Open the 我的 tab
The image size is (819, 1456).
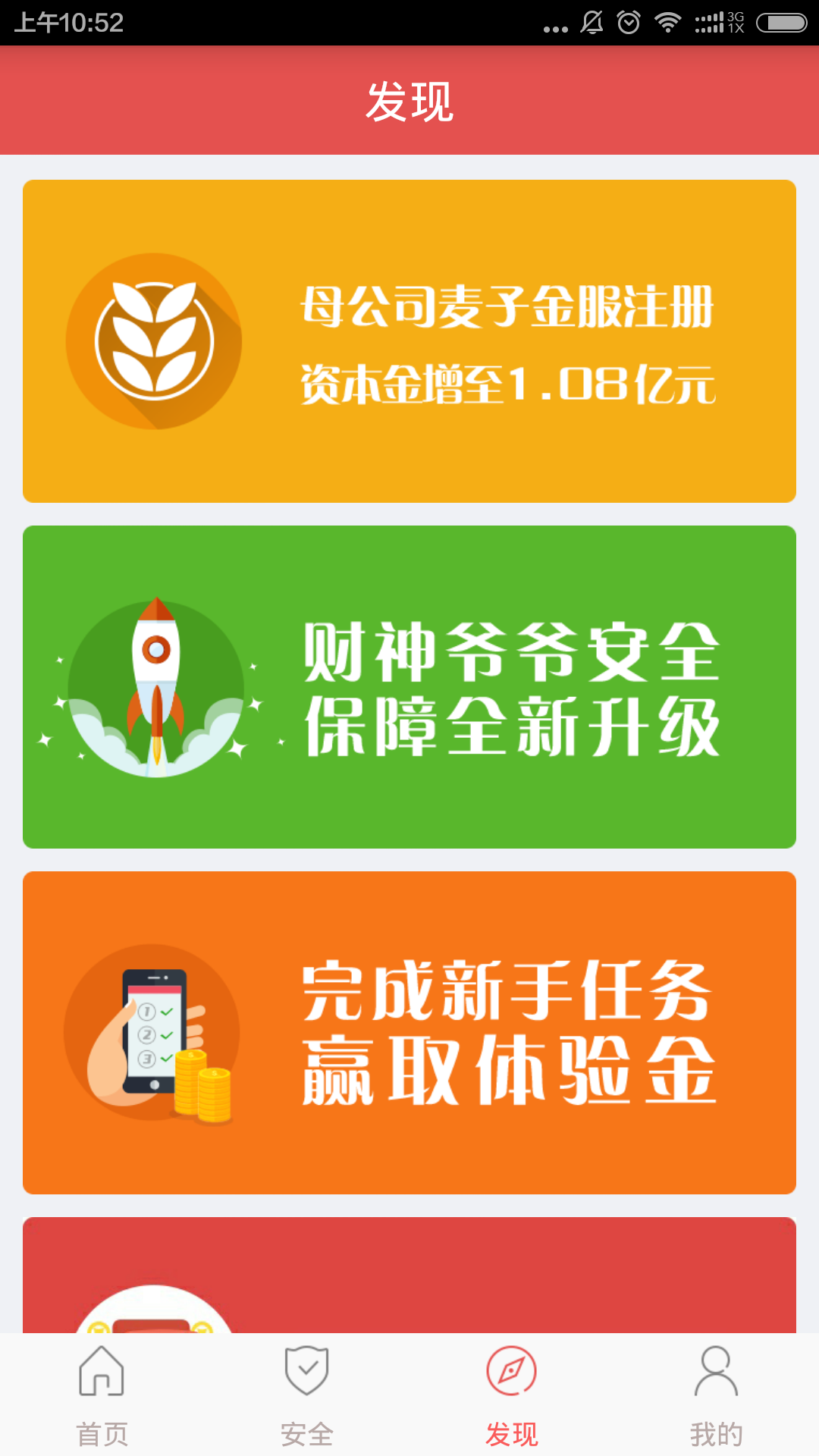click(716, 1395)
